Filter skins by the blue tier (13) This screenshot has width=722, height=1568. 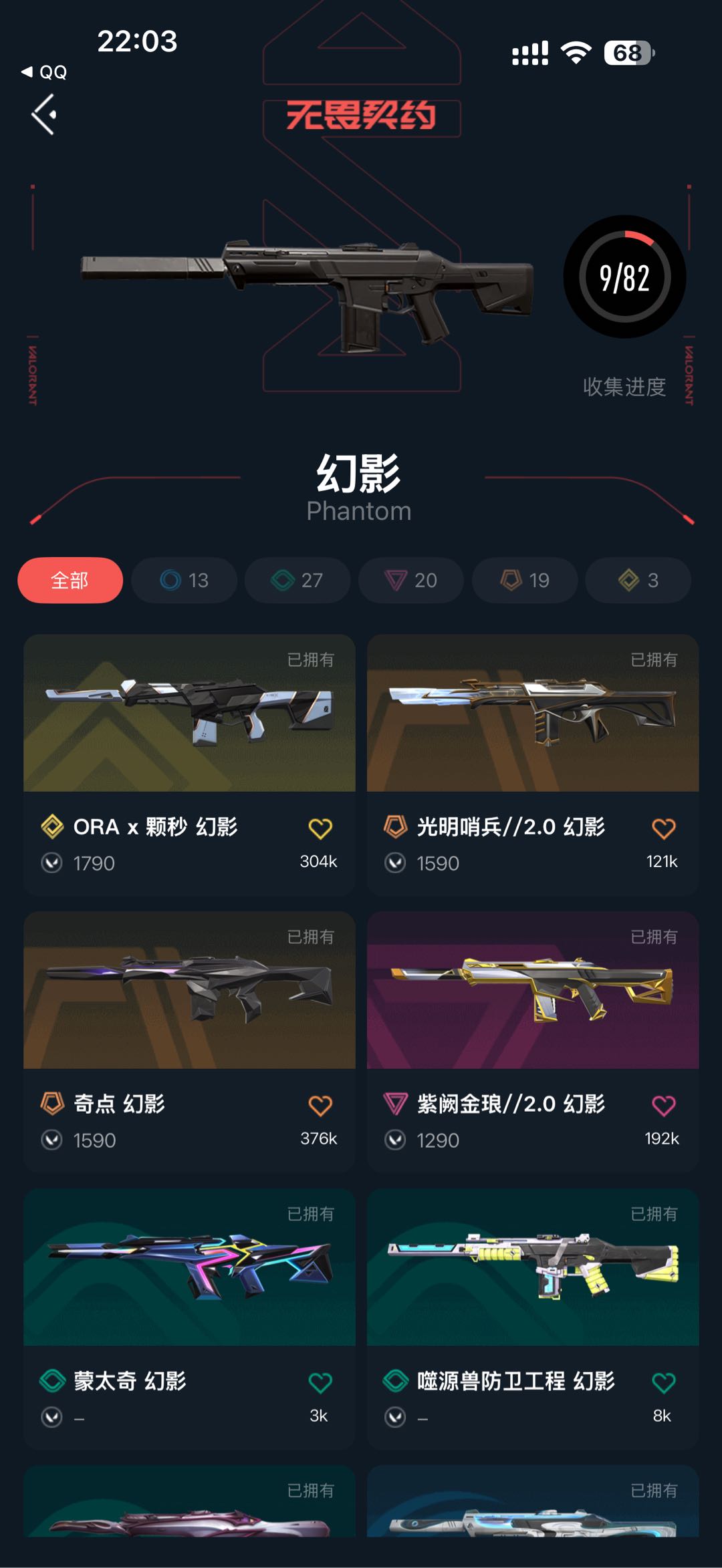point(184,580)
